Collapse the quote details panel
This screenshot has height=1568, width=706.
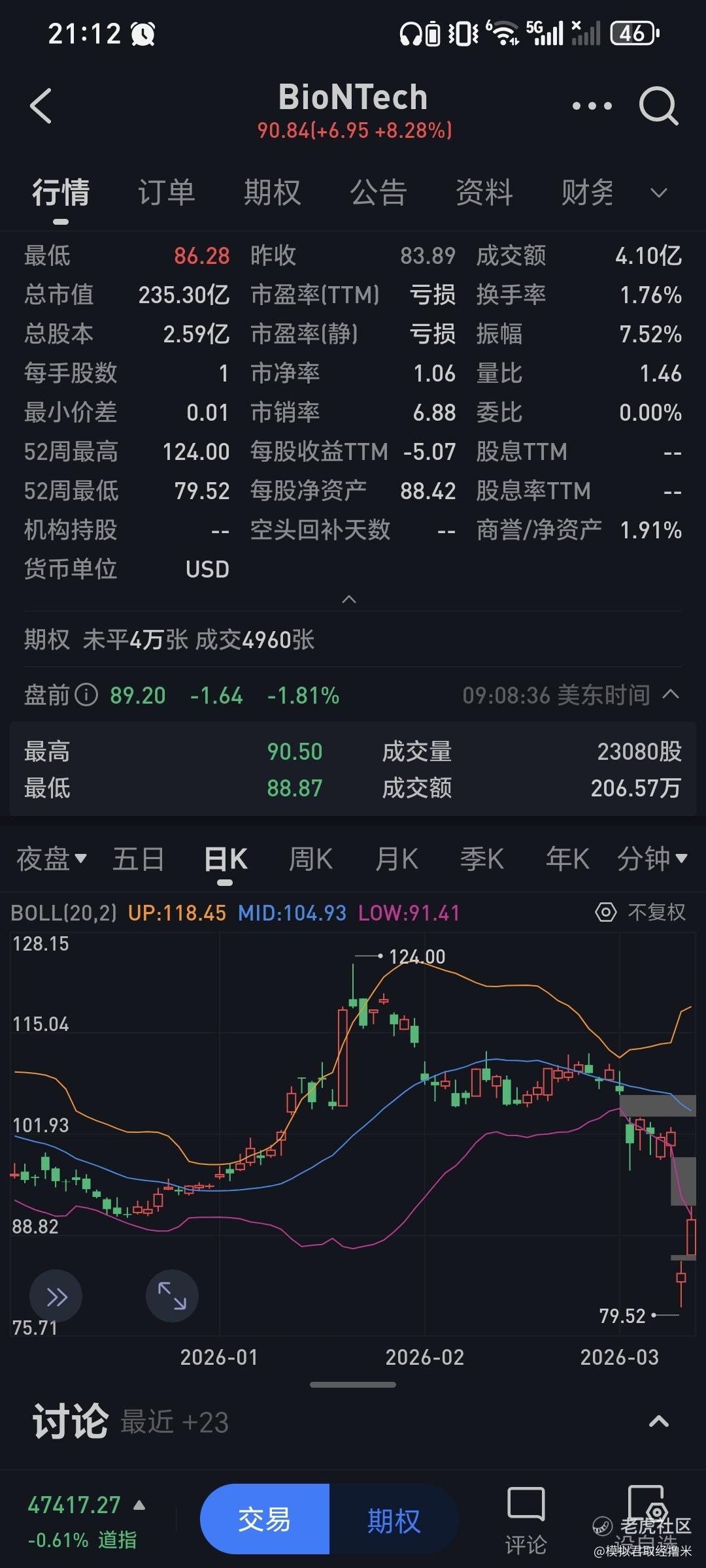[x=349, y=599]
